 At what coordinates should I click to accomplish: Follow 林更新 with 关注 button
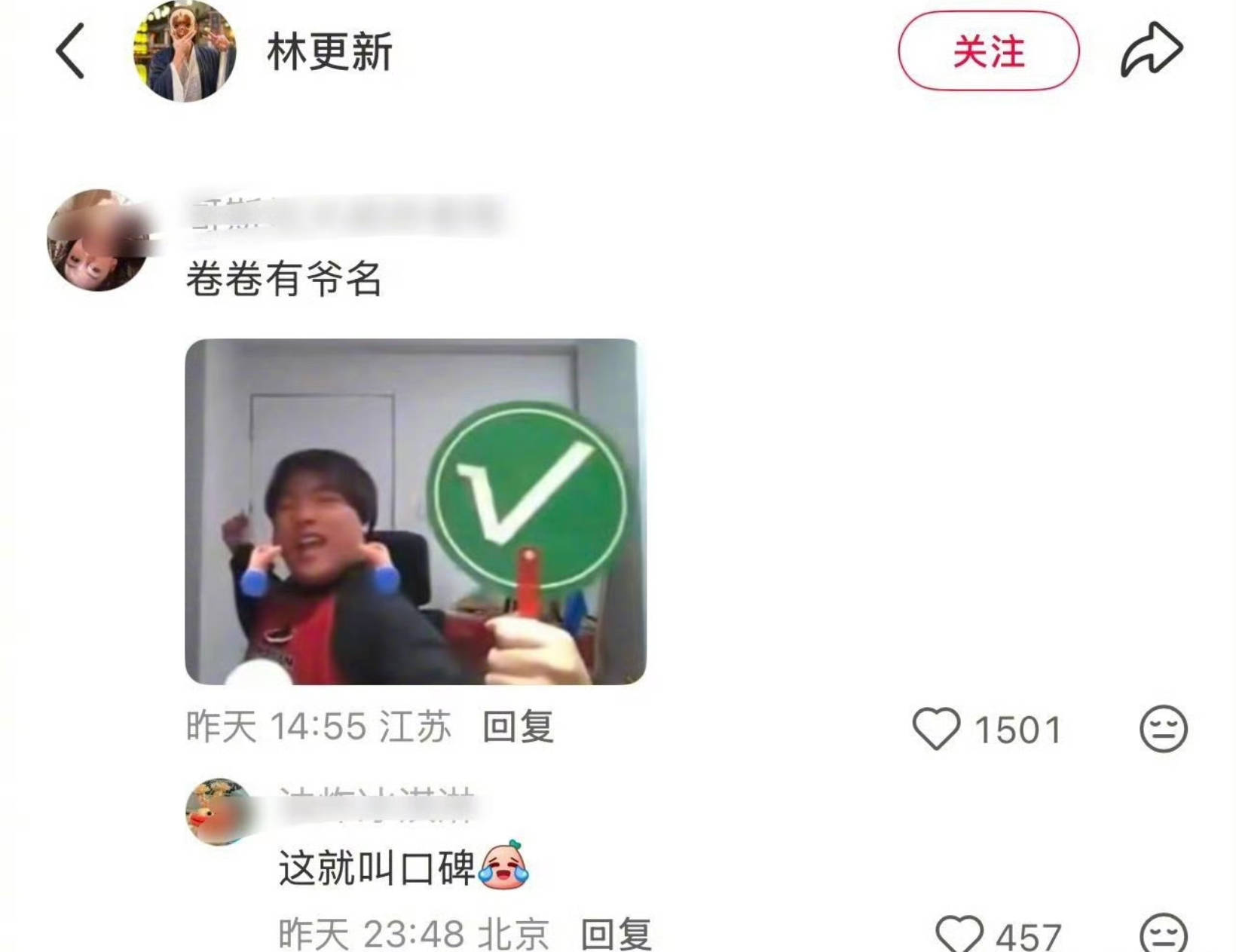[988, 51]
